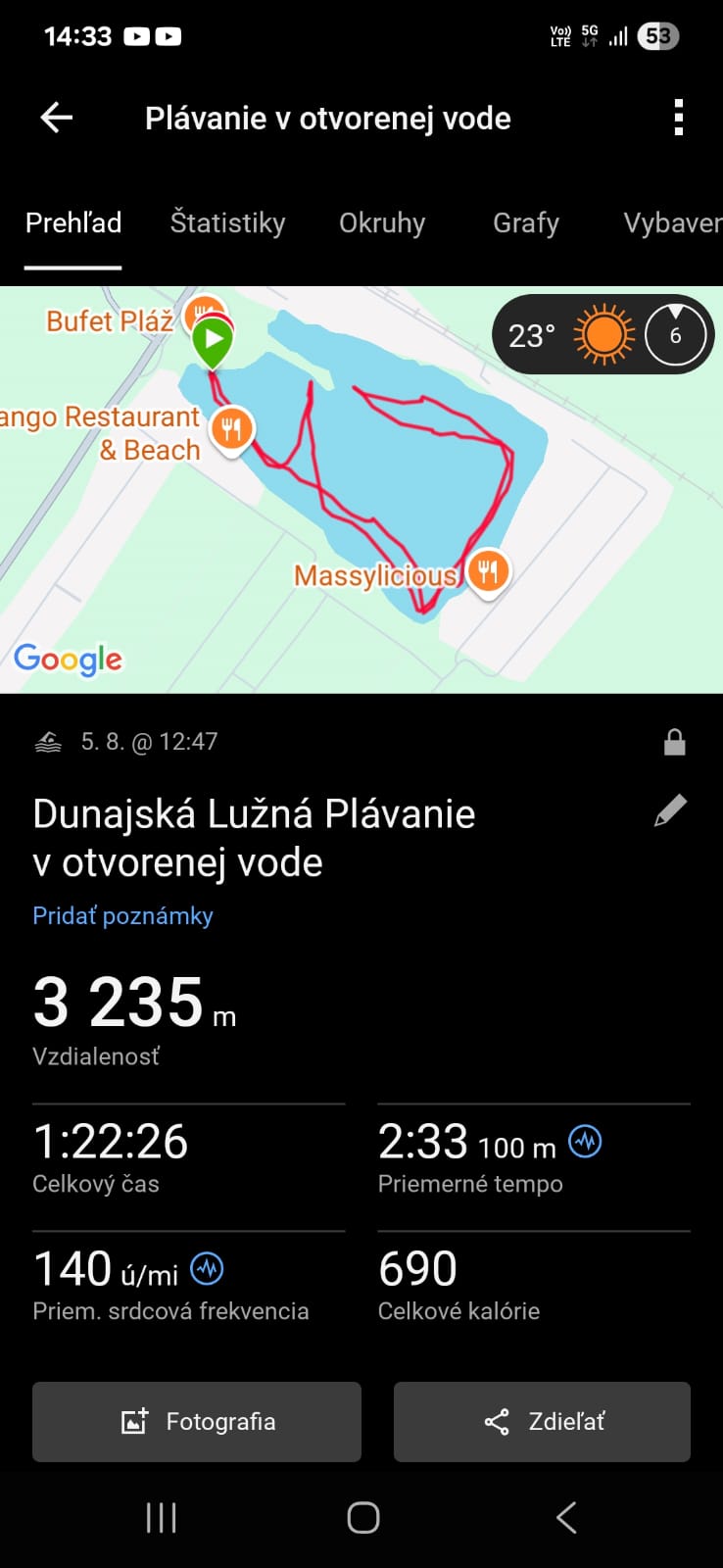Image resolution: width=723 pixels, height=1568 pixels.
Task: Tap the info icon beside heart rate
Action: [x=207, y=1269]
